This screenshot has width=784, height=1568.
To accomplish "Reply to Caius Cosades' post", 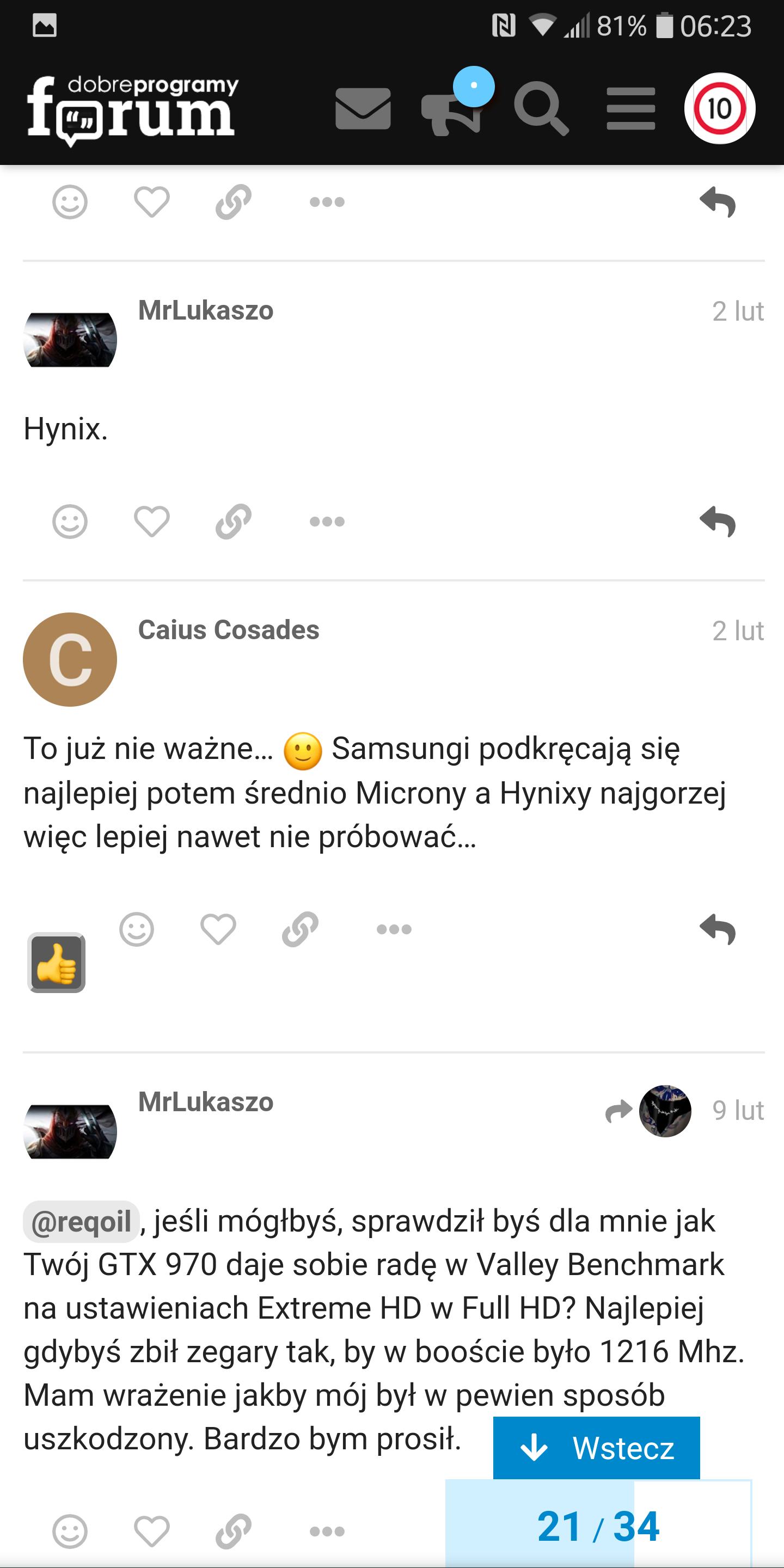I will pos(718,929).
